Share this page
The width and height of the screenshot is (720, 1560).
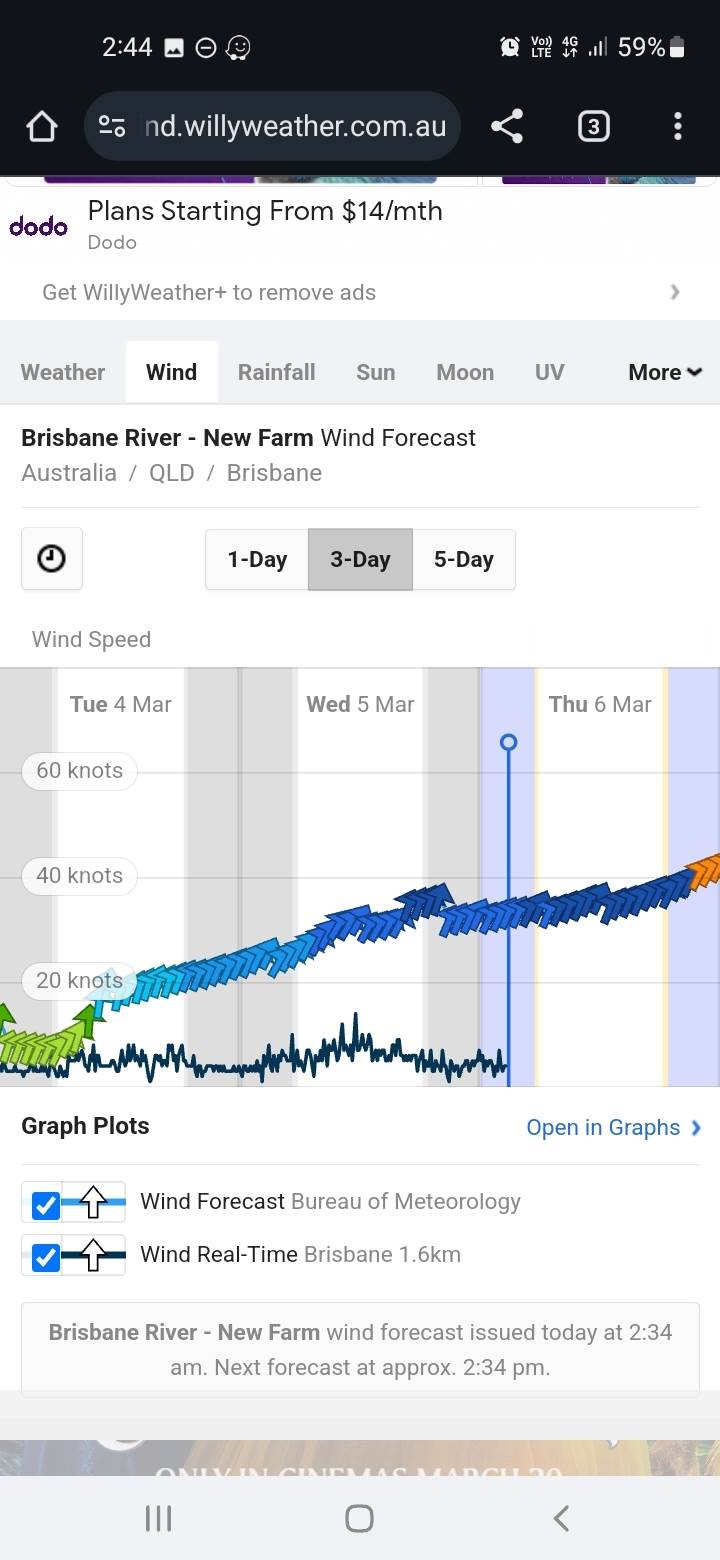coord(507,127)
